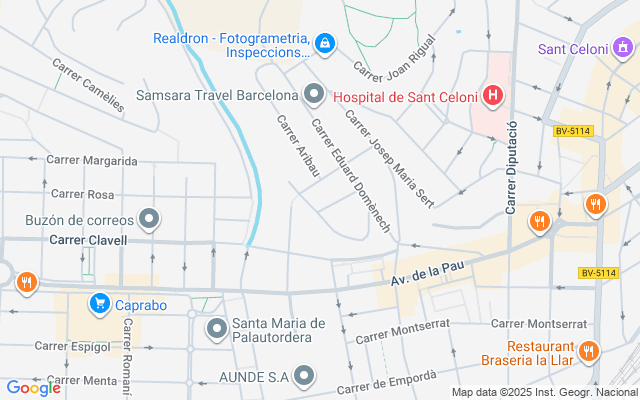Tap the Samsara Travel Barcelona pin
Image resolution: width=640 pixels, height=400 pixels.
coord(315,95)
